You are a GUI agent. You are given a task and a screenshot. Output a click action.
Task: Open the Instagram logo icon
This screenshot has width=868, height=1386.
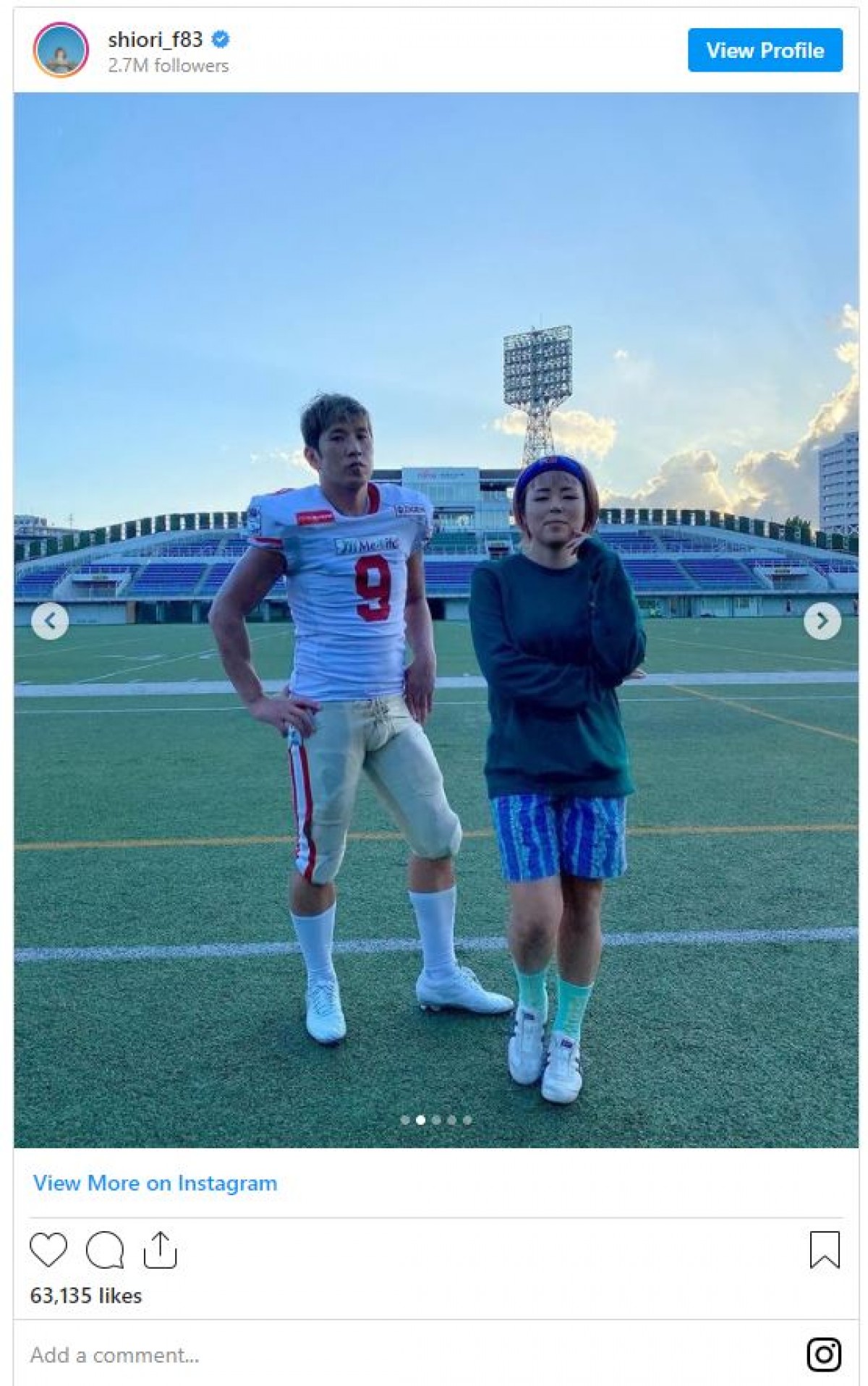pyautogui.click(x=824, y=1354)
